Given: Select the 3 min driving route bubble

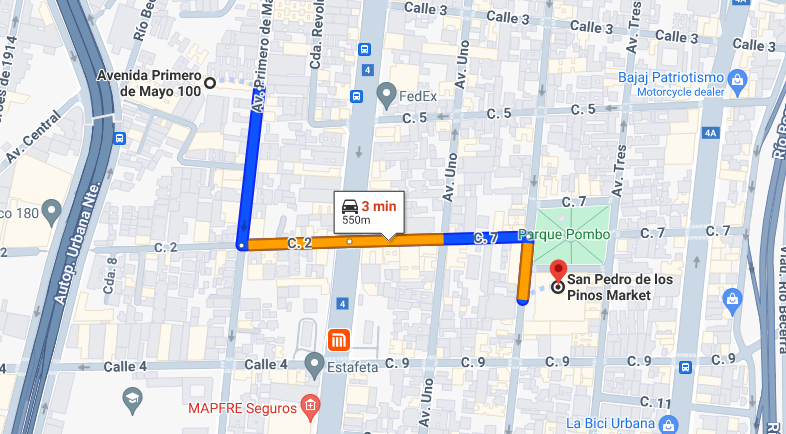Looking at the screenshot, I should pos(368,211).
